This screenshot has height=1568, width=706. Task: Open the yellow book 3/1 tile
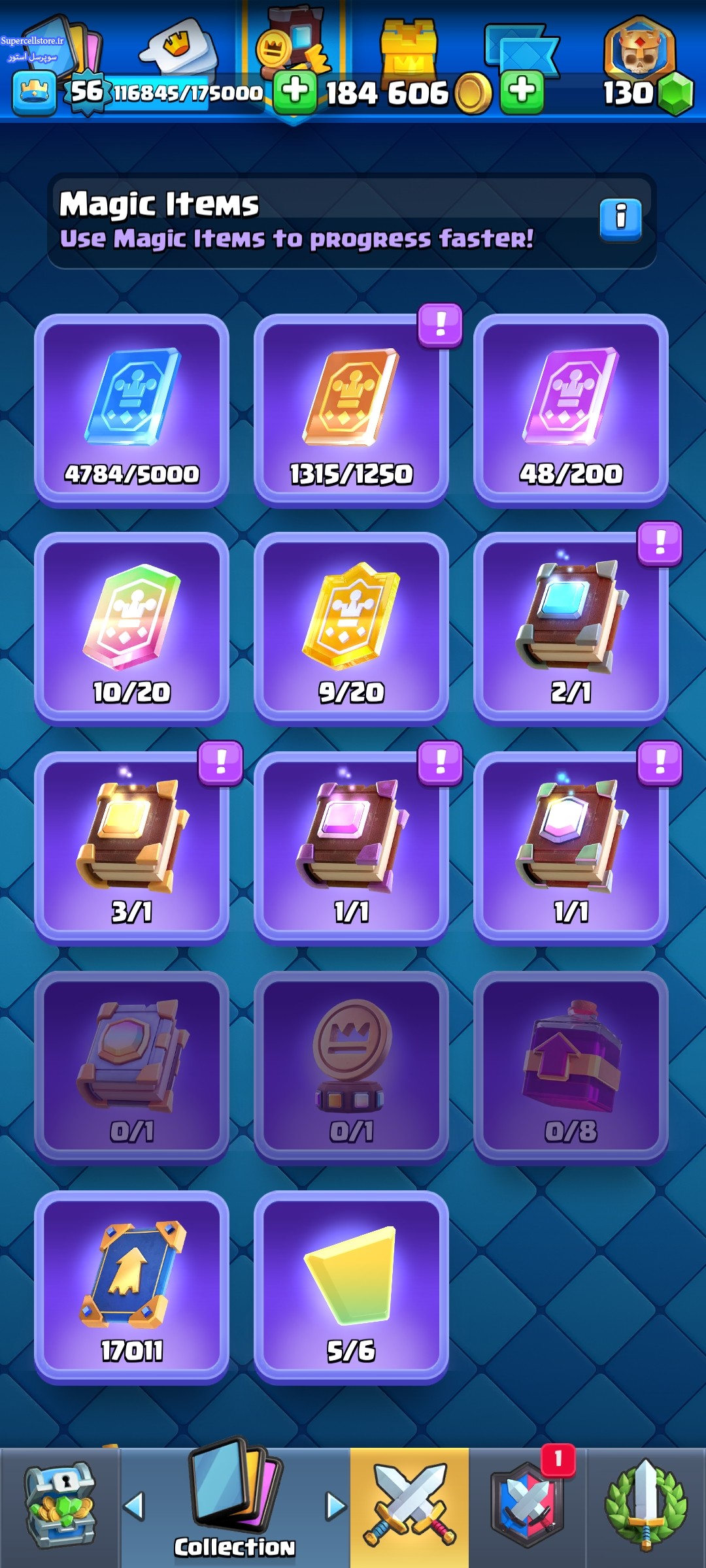click(x=131, y=848)
